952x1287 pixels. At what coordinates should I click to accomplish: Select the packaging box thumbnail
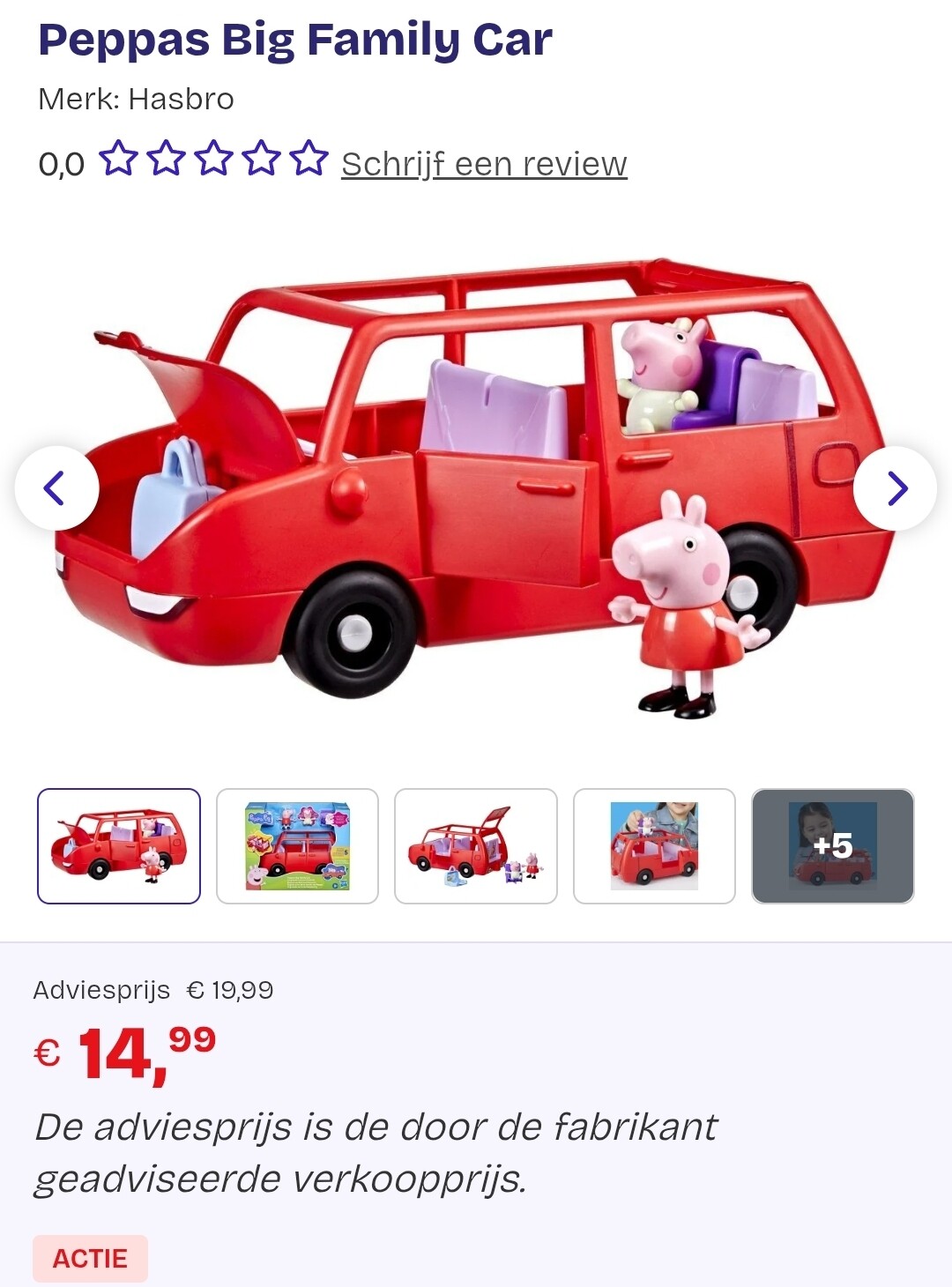pos(297,846)
